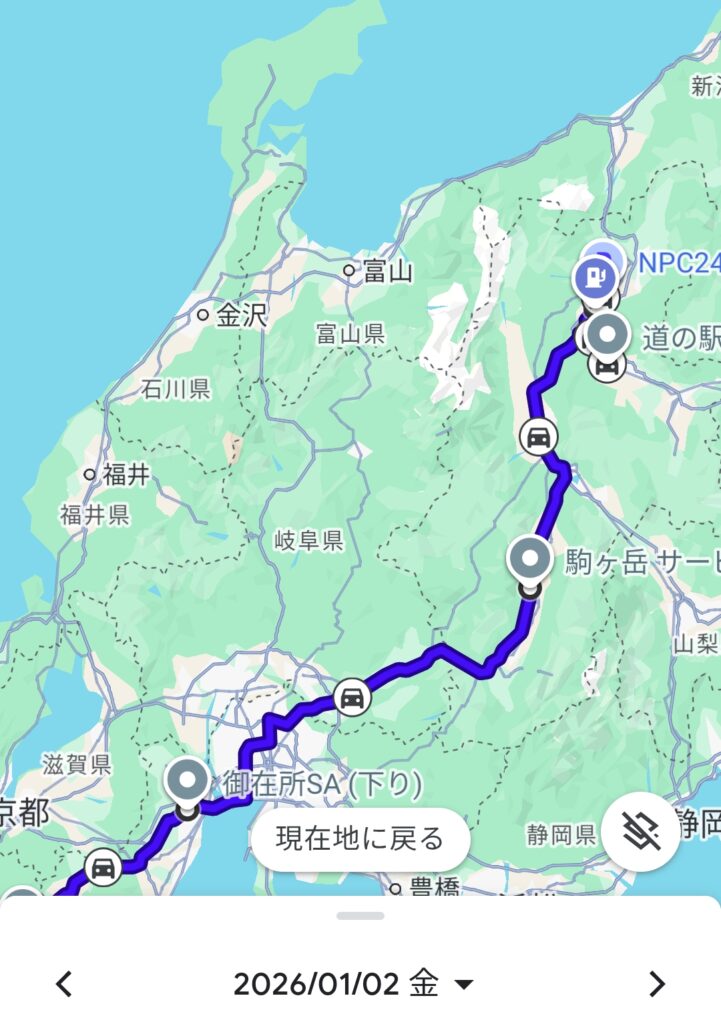The image size is (721, 1024).
Task: Select the 駒ヶ岳 サービスエリア stop marker
Action: point(530,559)
